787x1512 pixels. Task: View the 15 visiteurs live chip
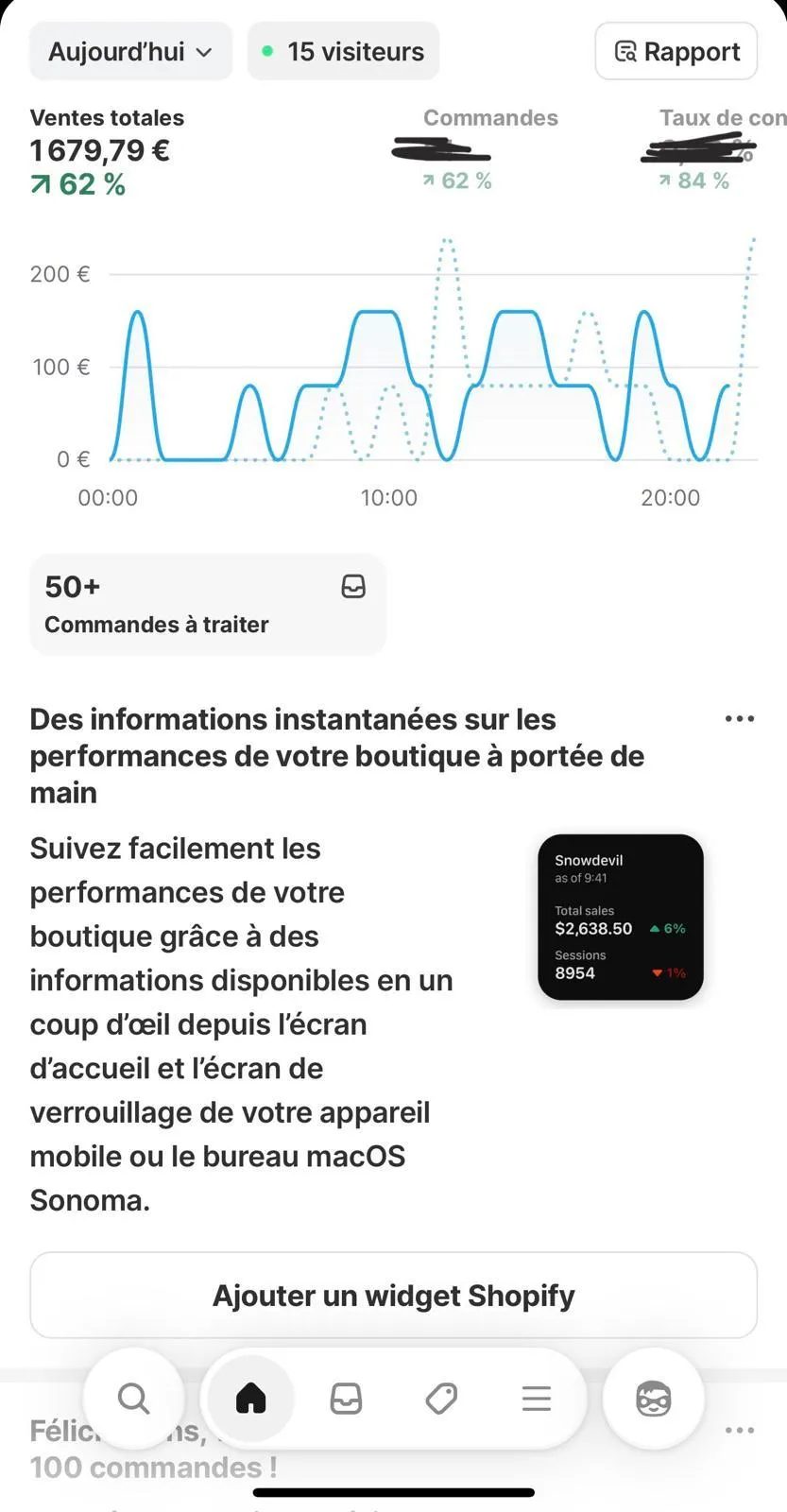point(343,52)
